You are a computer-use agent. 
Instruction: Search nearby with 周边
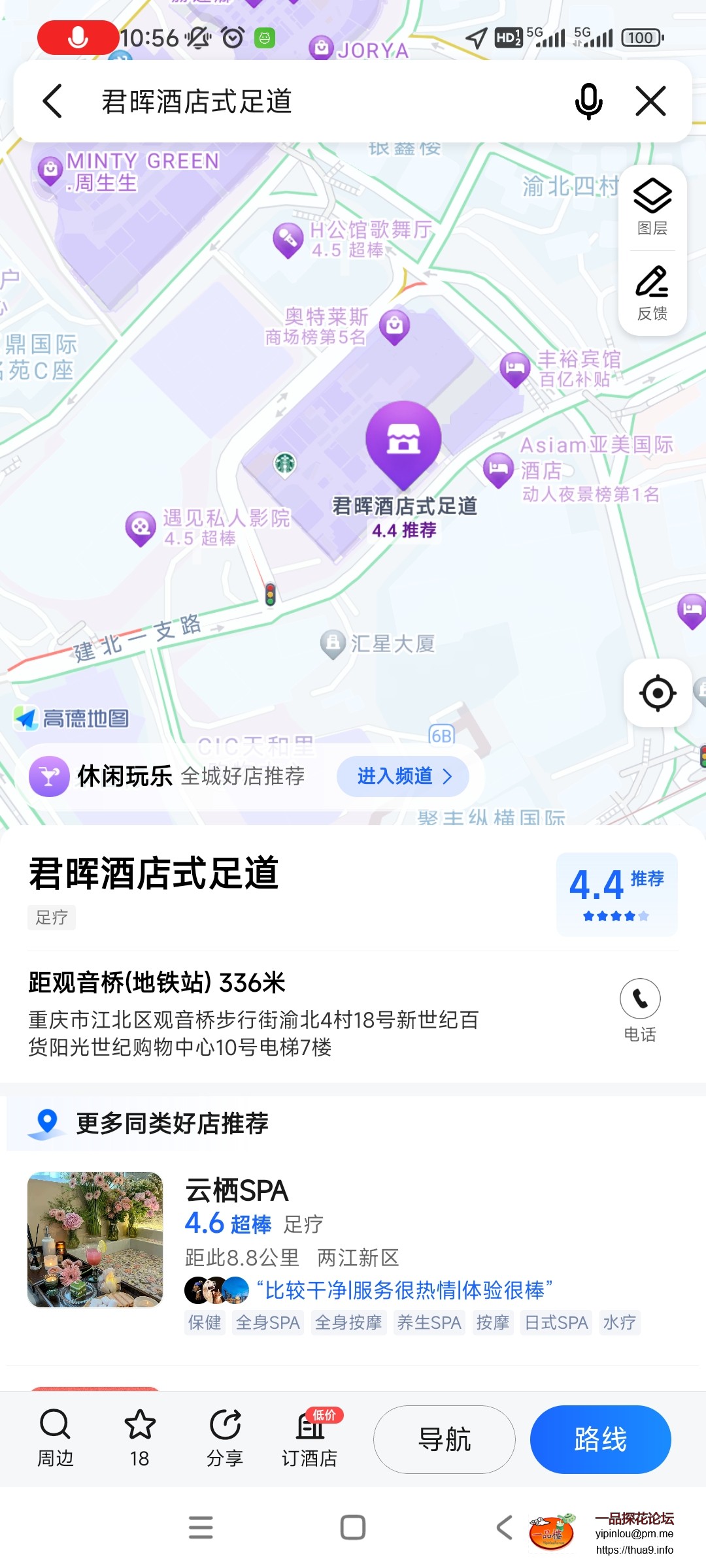[55, 1439]
